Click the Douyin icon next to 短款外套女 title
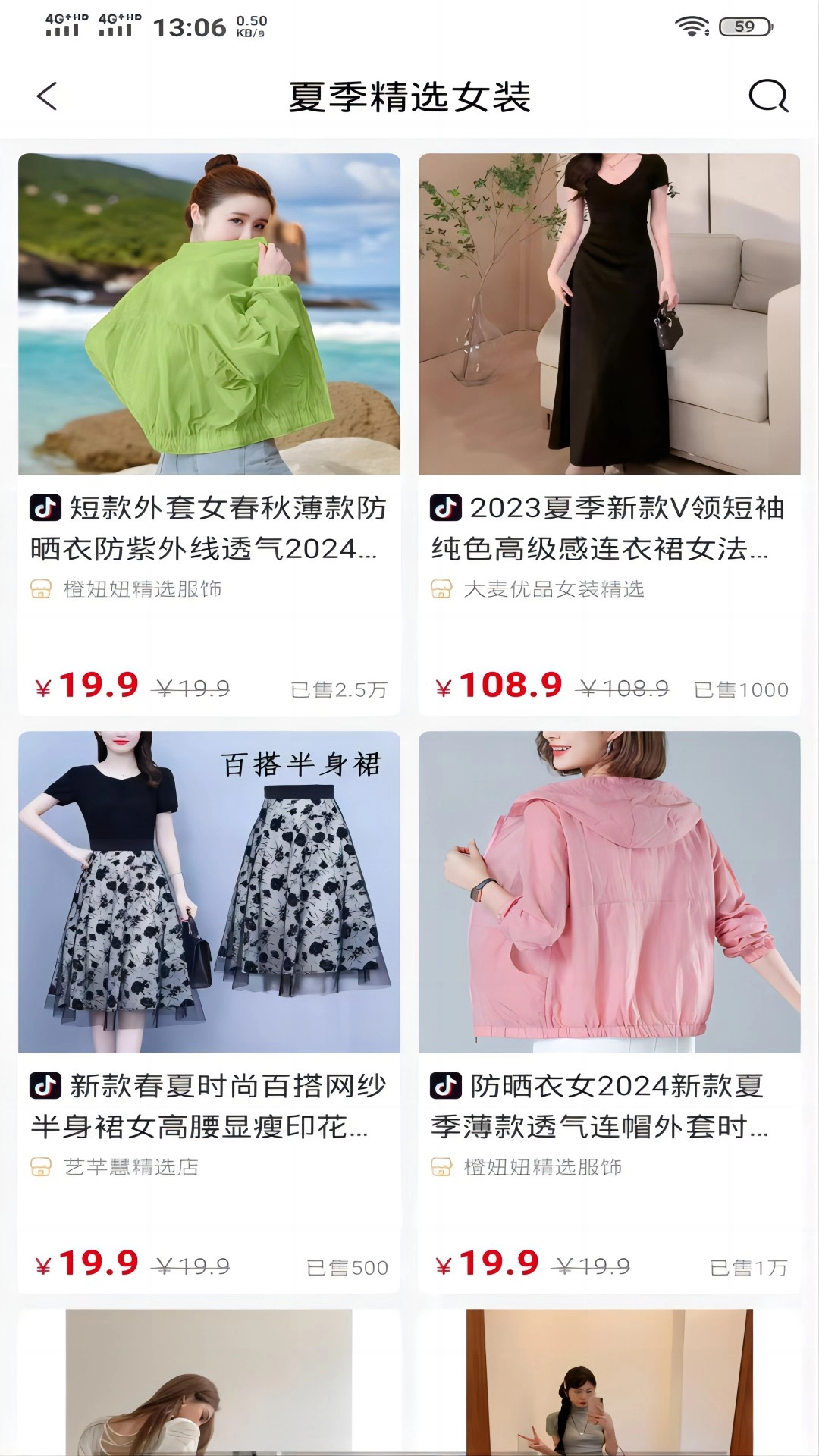This screenshot has height=1456, width=819. 45,511
